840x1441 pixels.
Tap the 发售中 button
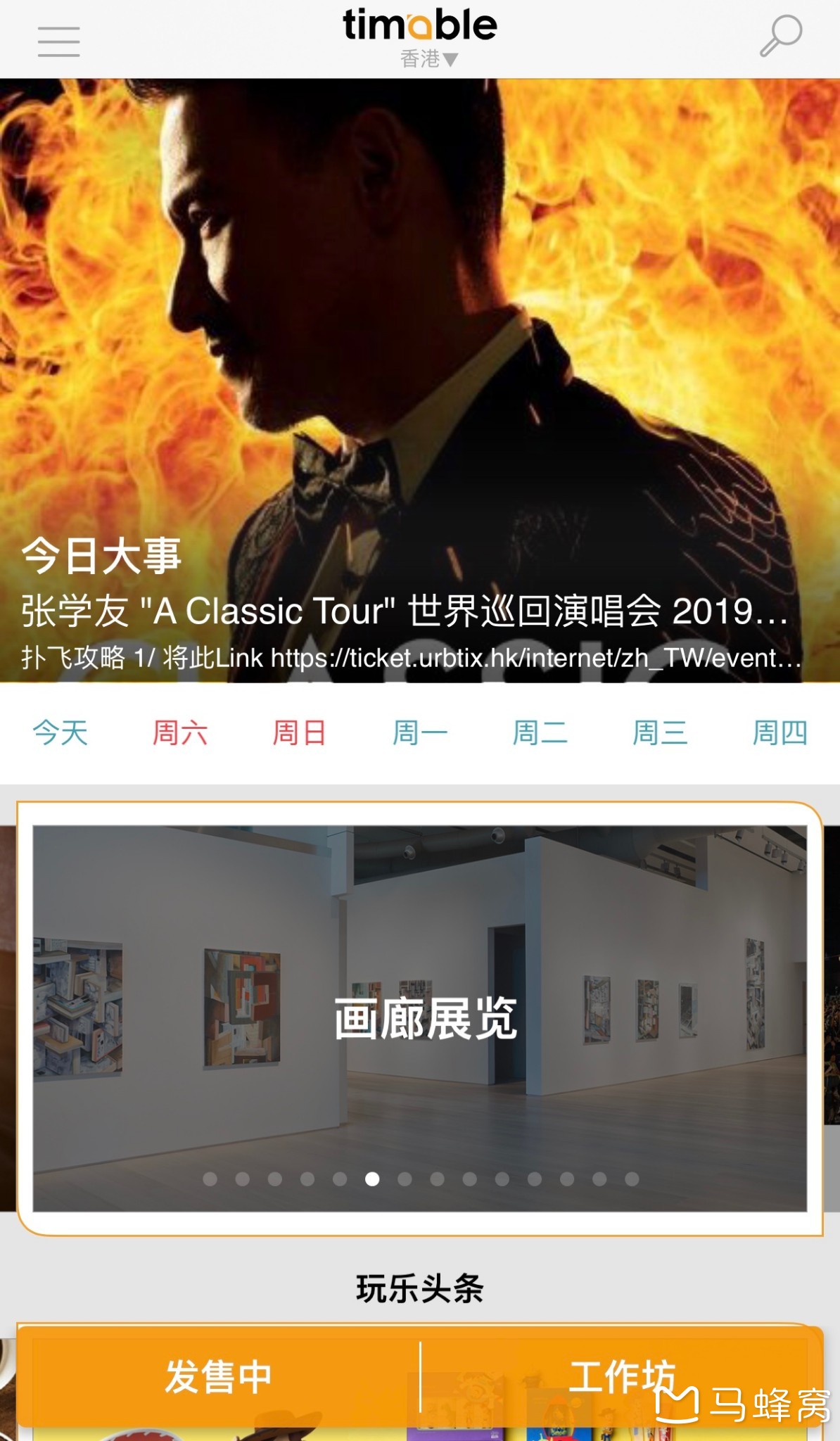point(218,1376)
